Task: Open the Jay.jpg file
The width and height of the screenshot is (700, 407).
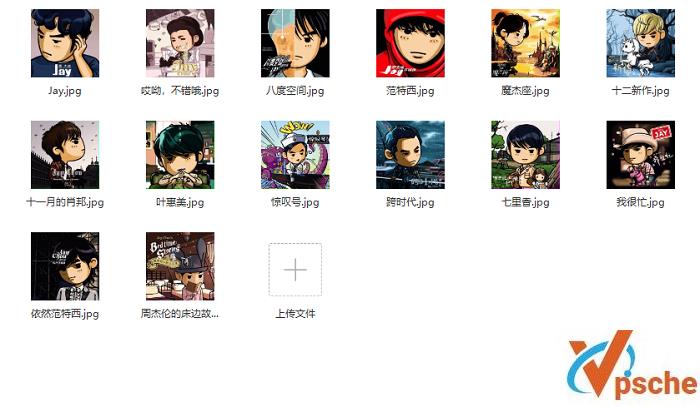Action: point(65,44)
